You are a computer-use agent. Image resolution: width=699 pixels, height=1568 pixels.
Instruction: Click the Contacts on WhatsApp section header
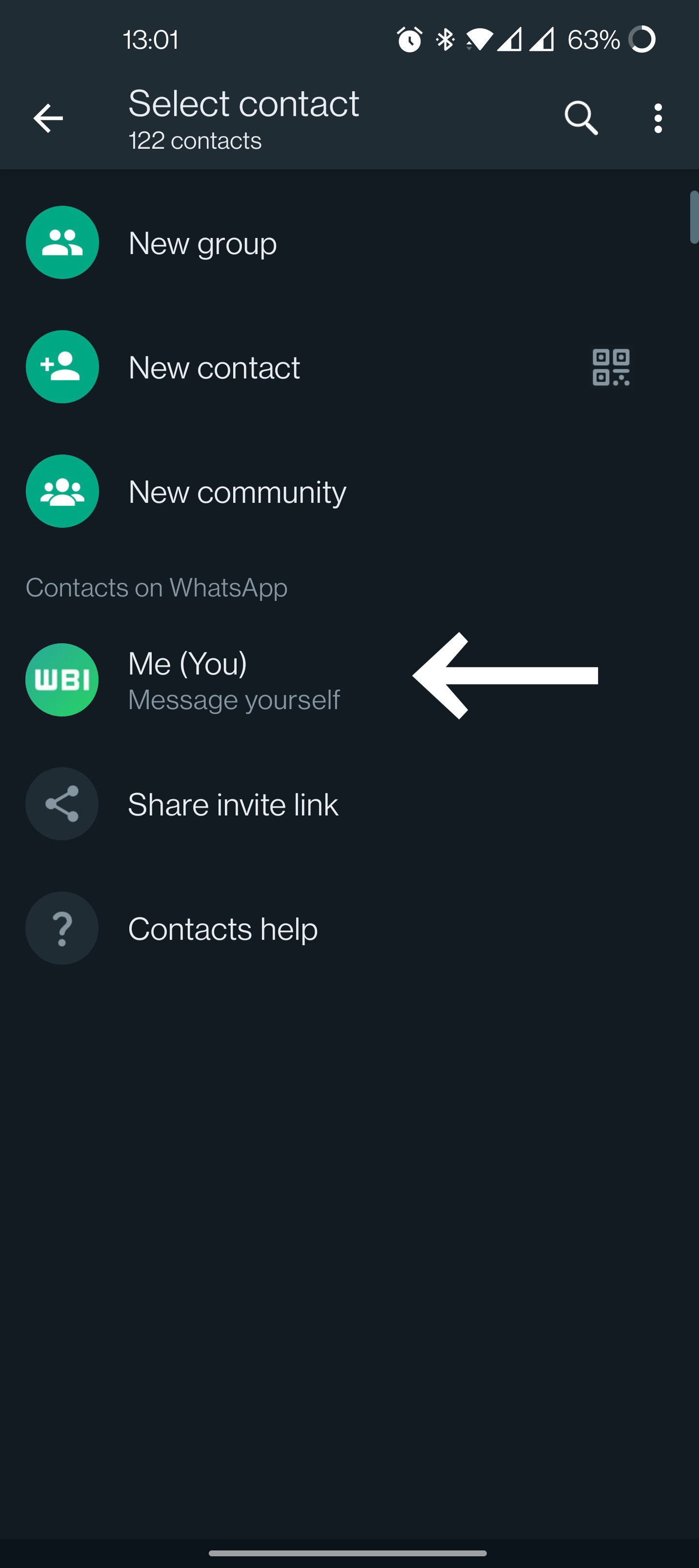pos(157,587)
